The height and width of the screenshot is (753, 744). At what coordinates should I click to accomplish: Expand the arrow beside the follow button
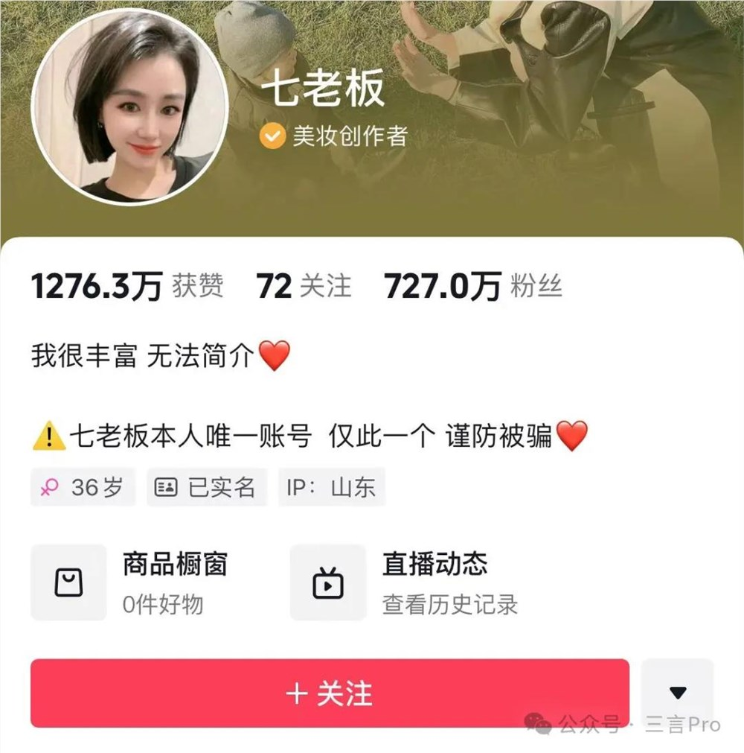coord(679,692)
